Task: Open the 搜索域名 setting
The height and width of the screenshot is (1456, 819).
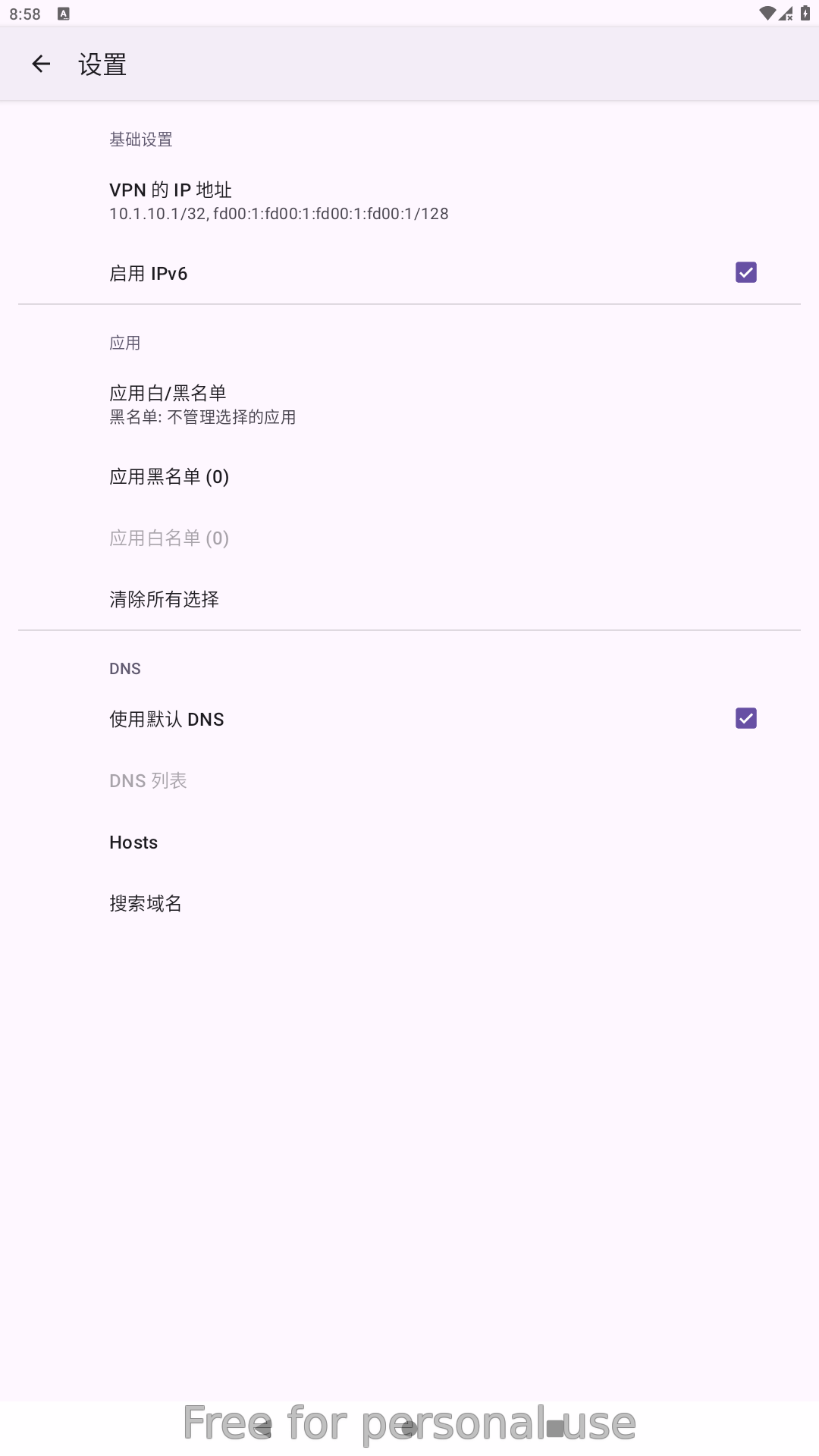Action: (x=146, y=903)
